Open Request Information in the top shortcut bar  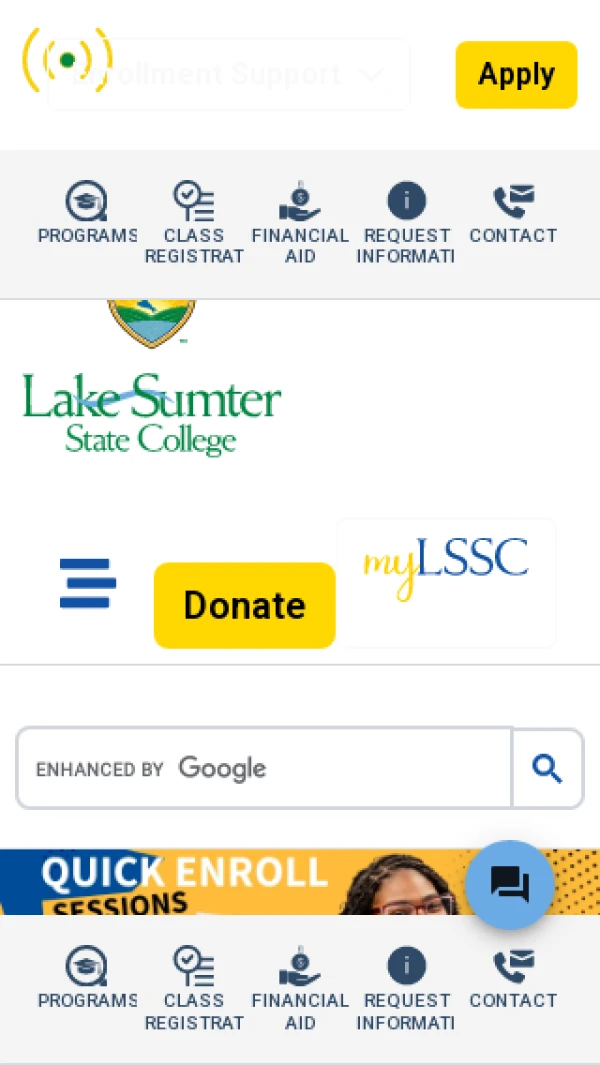click(x=406, y=222)
